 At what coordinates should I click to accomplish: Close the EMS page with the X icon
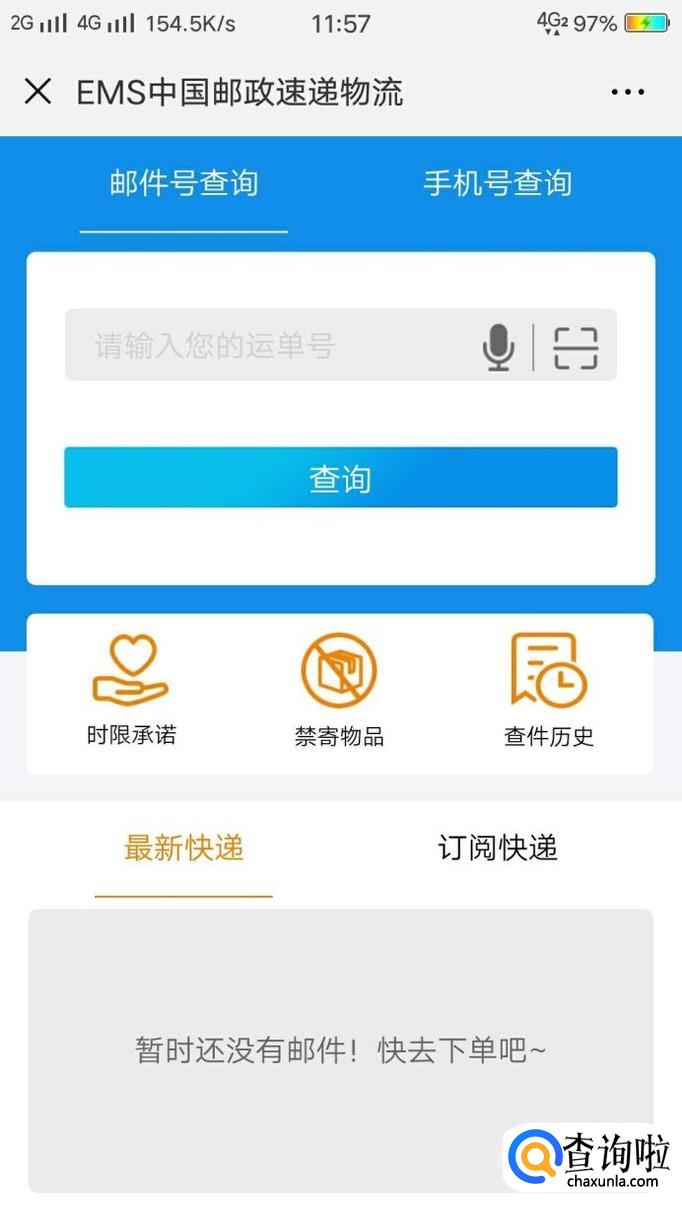click(x=38, y=92)
